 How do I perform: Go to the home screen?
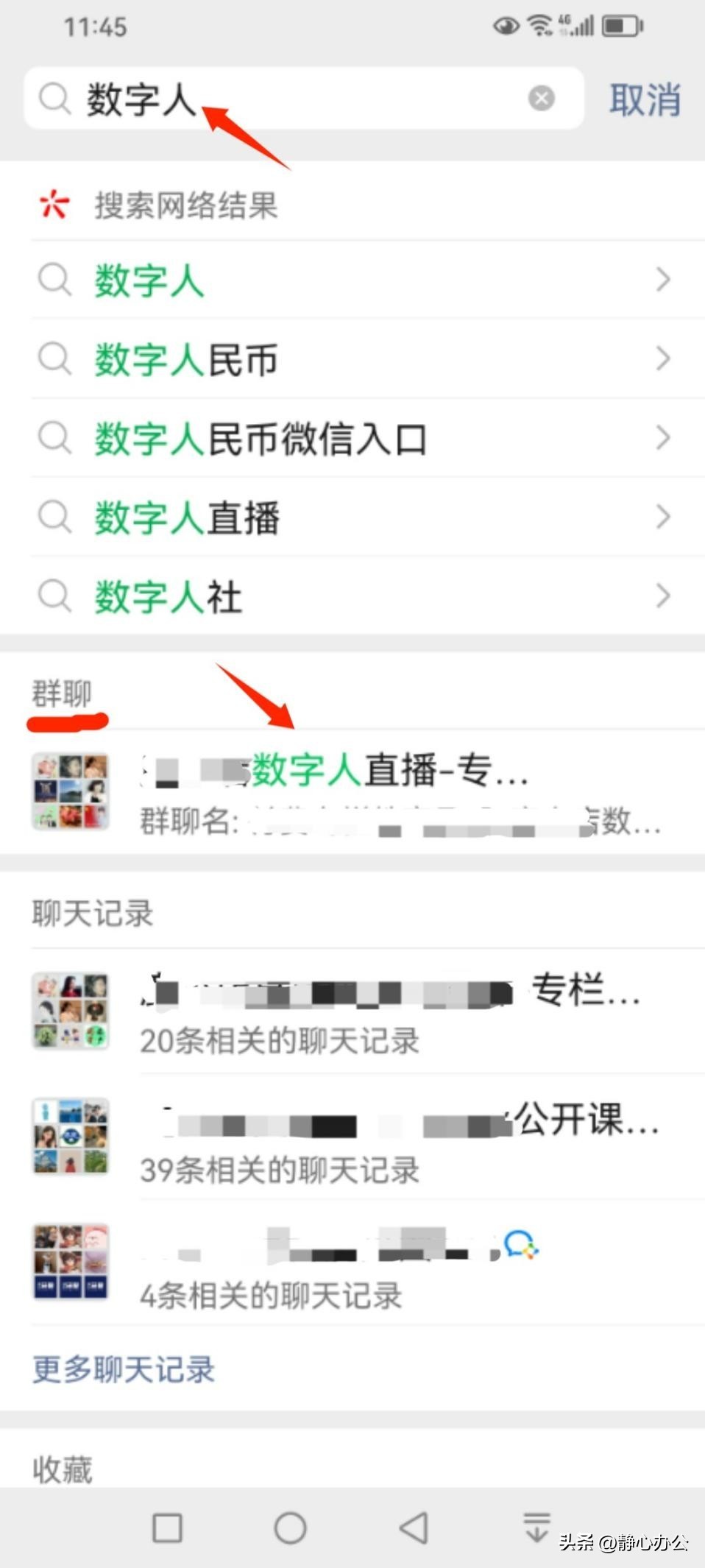click(290, 1528)
